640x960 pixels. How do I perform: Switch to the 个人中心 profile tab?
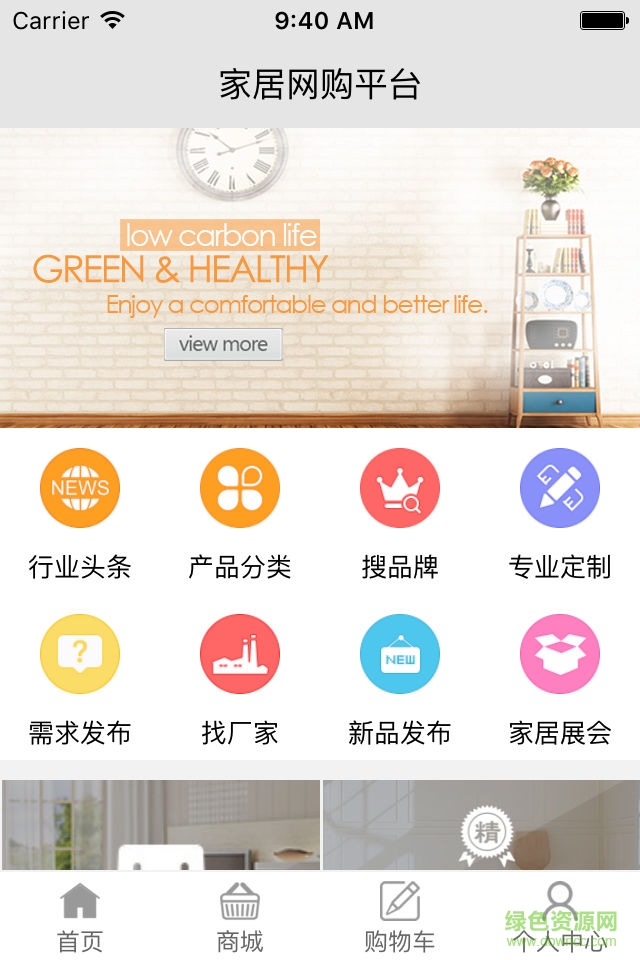point(560,916)
